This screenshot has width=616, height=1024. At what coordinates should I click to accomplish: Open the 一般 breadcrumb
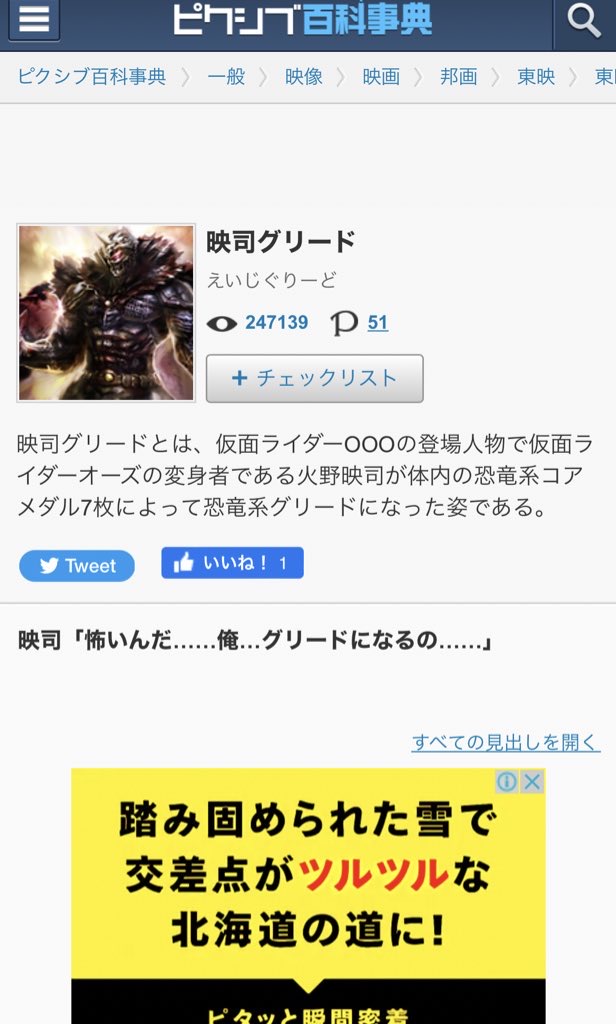click(226, 77)
